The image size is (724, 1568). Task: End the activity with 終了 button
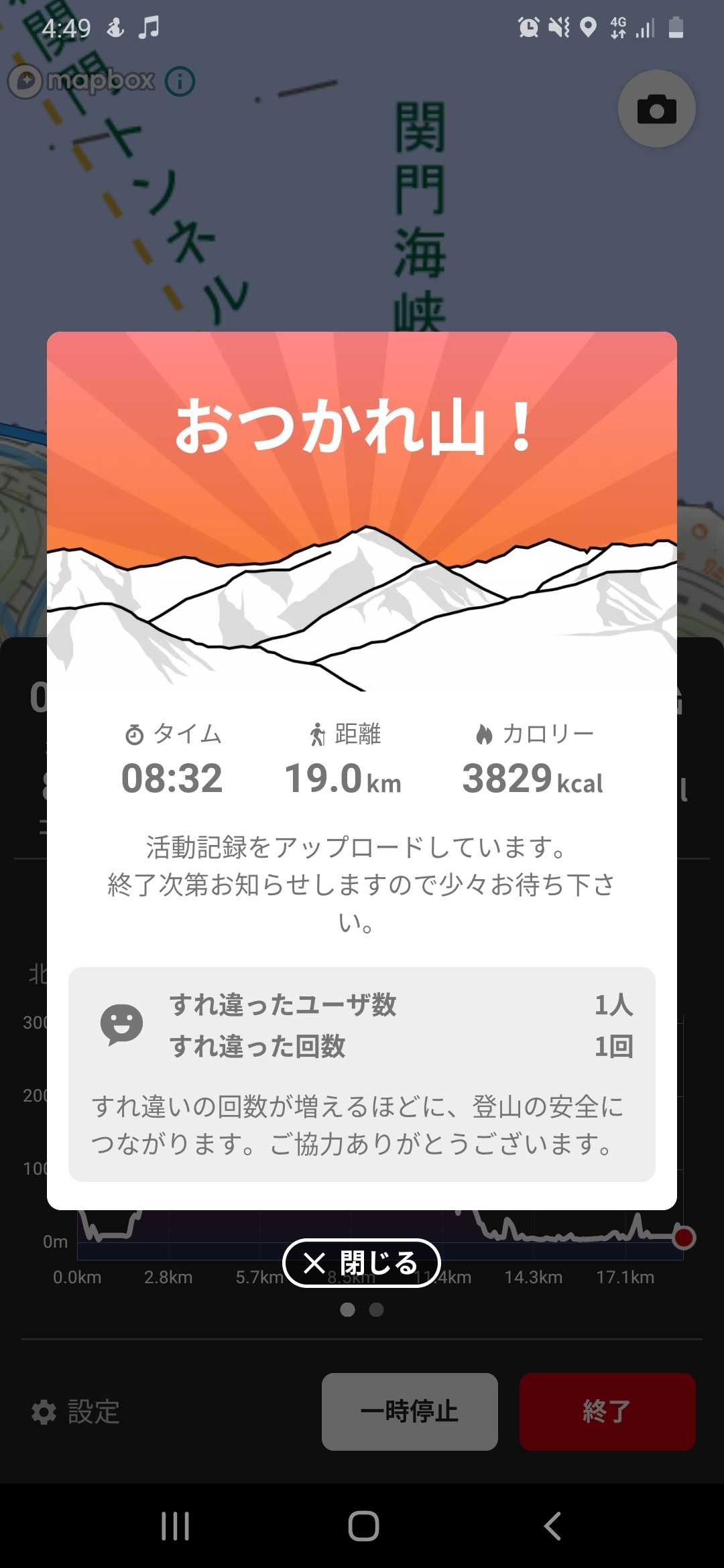tap(607, 1411)
